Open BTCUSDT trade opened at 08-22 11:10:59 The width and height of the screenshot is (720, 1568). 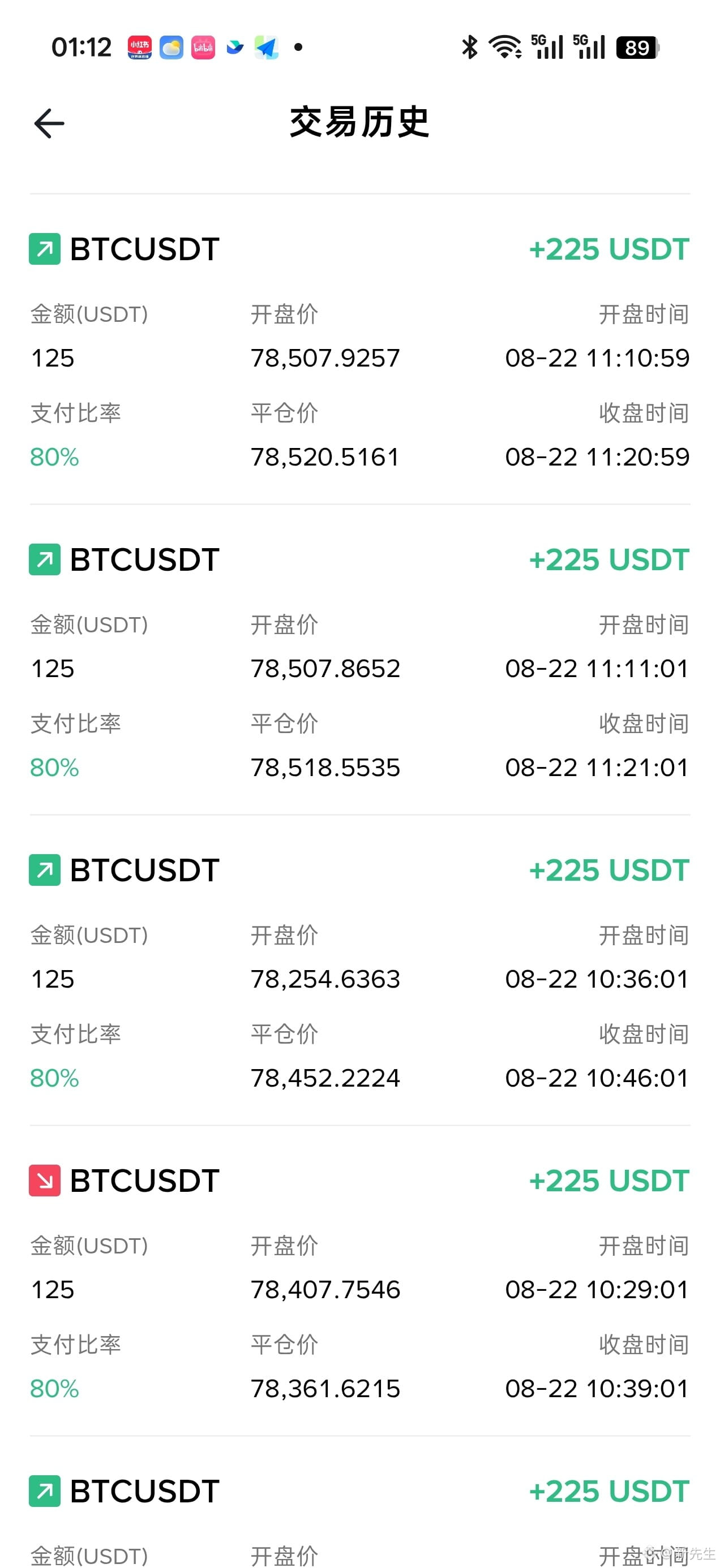(x=360, y=350)
